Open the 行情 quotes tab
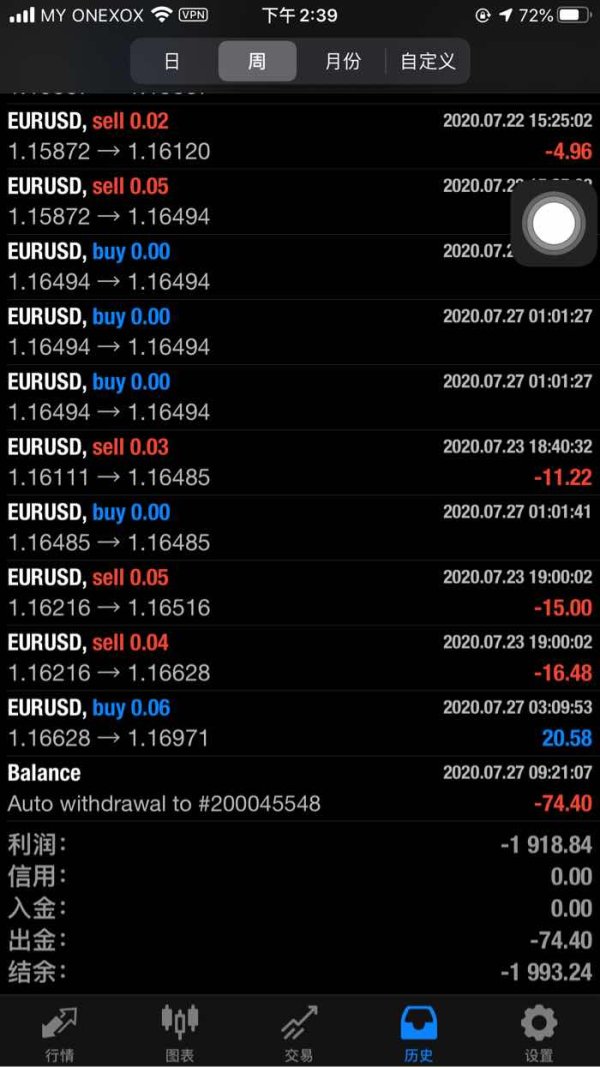This screenshot has width=600, height=1067. coord(60,1033)
